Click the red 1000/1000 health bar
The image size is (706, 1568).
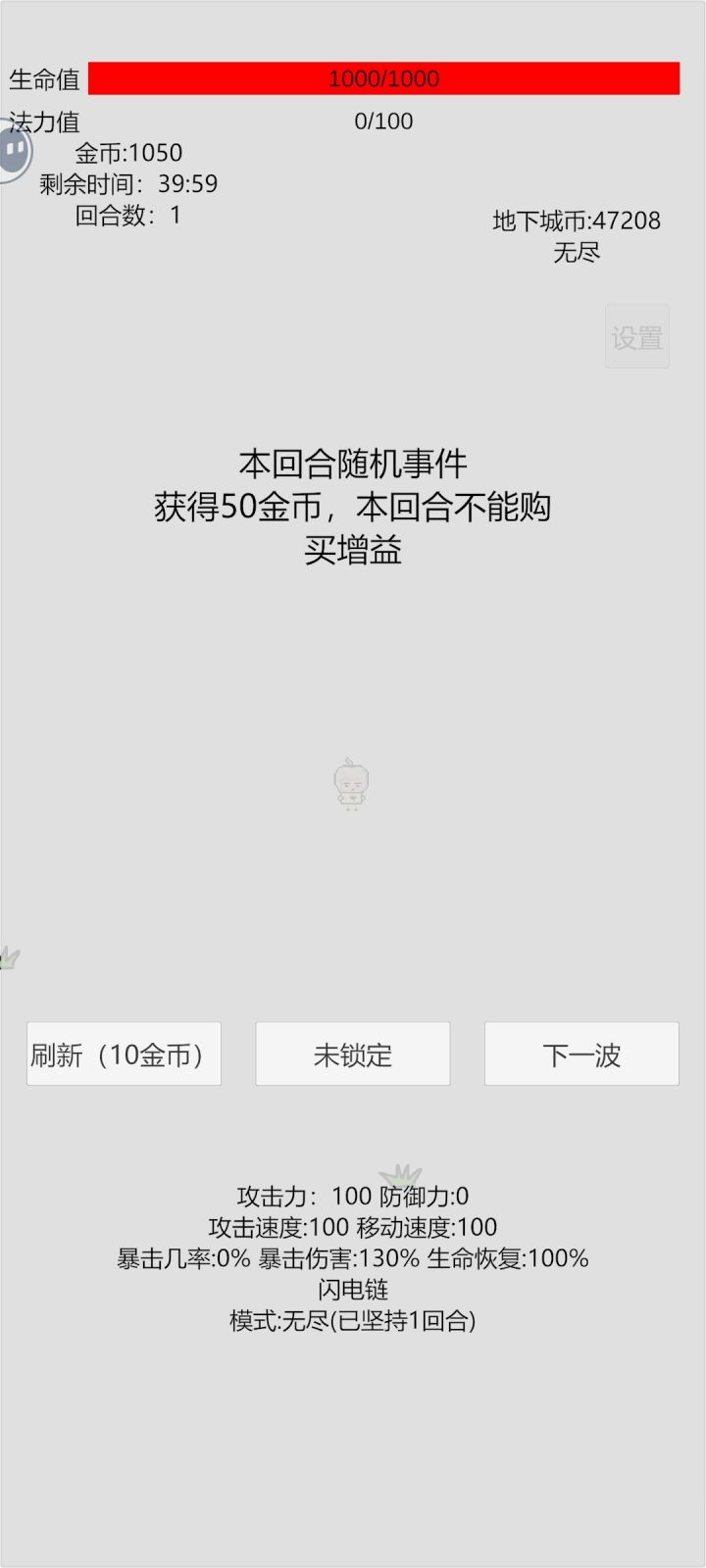point(384,78)
